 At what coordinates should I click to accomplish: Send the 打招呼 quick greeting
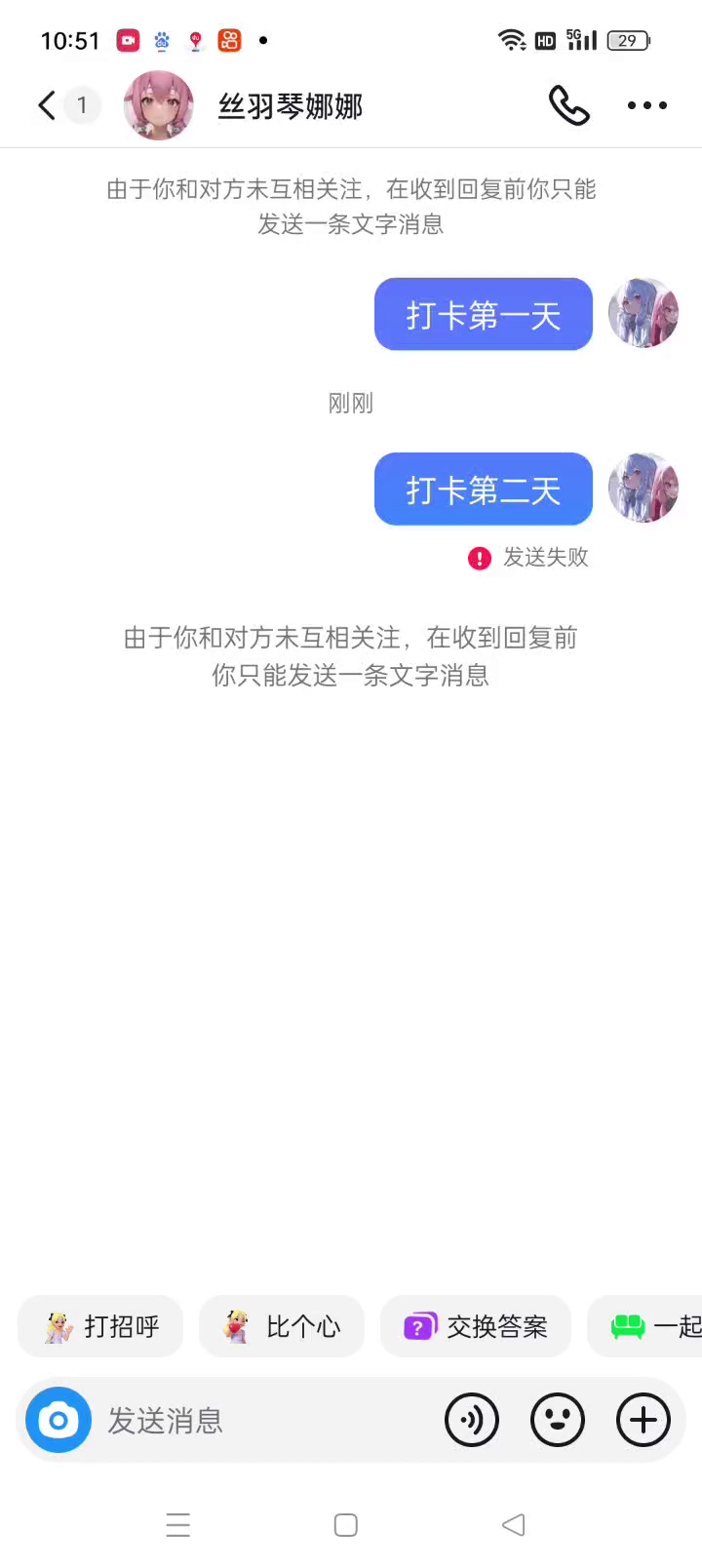point(101,1326)
